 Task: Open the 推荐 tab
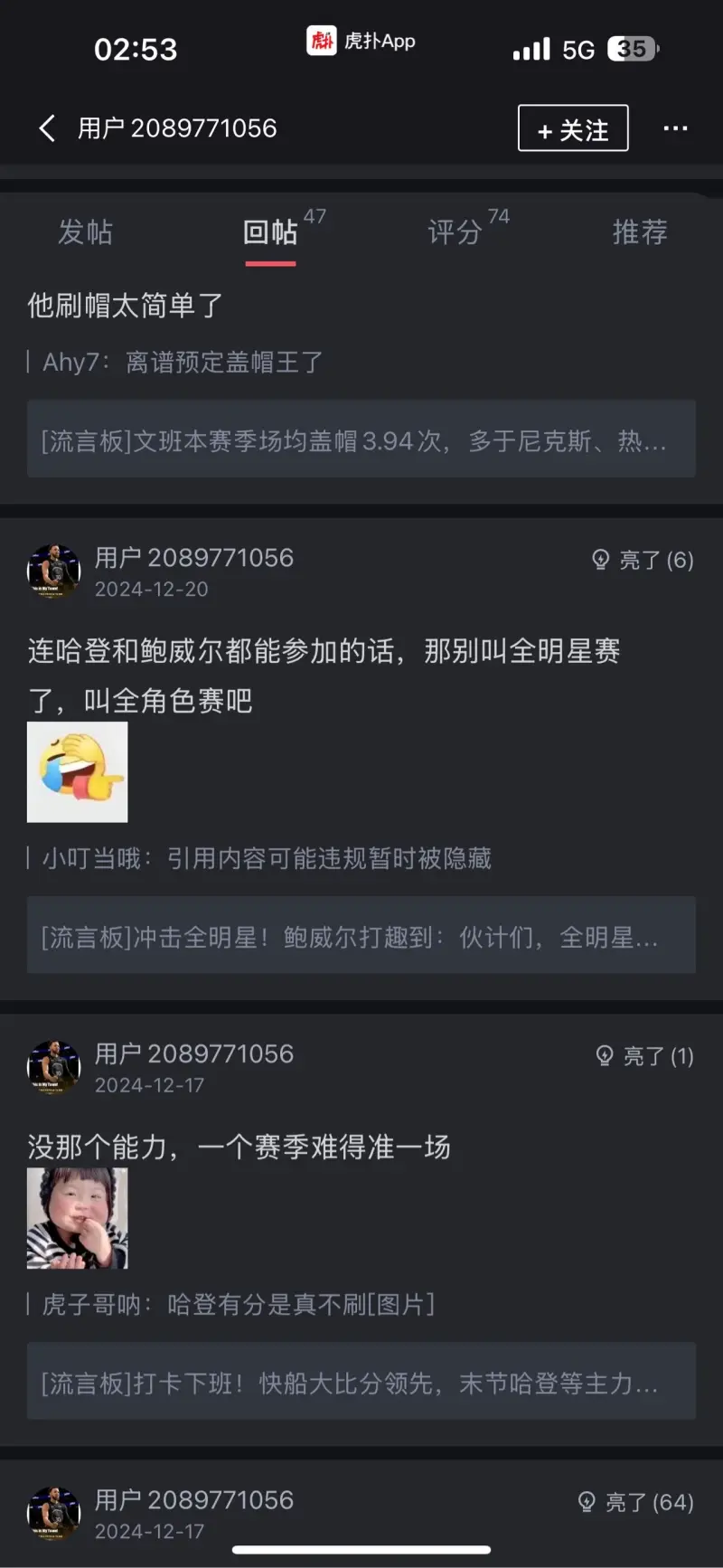(640, 232)
